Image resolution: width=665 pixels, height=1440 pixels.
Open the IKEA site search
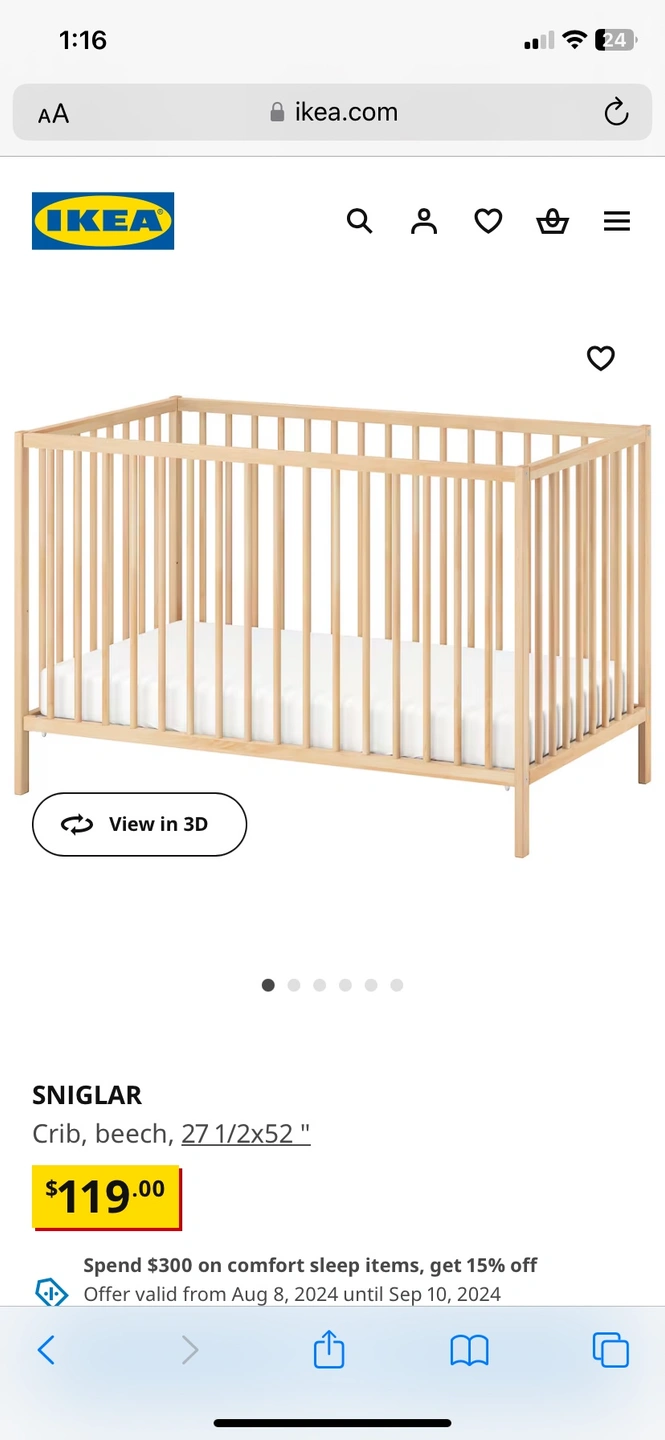[x=359, y=221]
